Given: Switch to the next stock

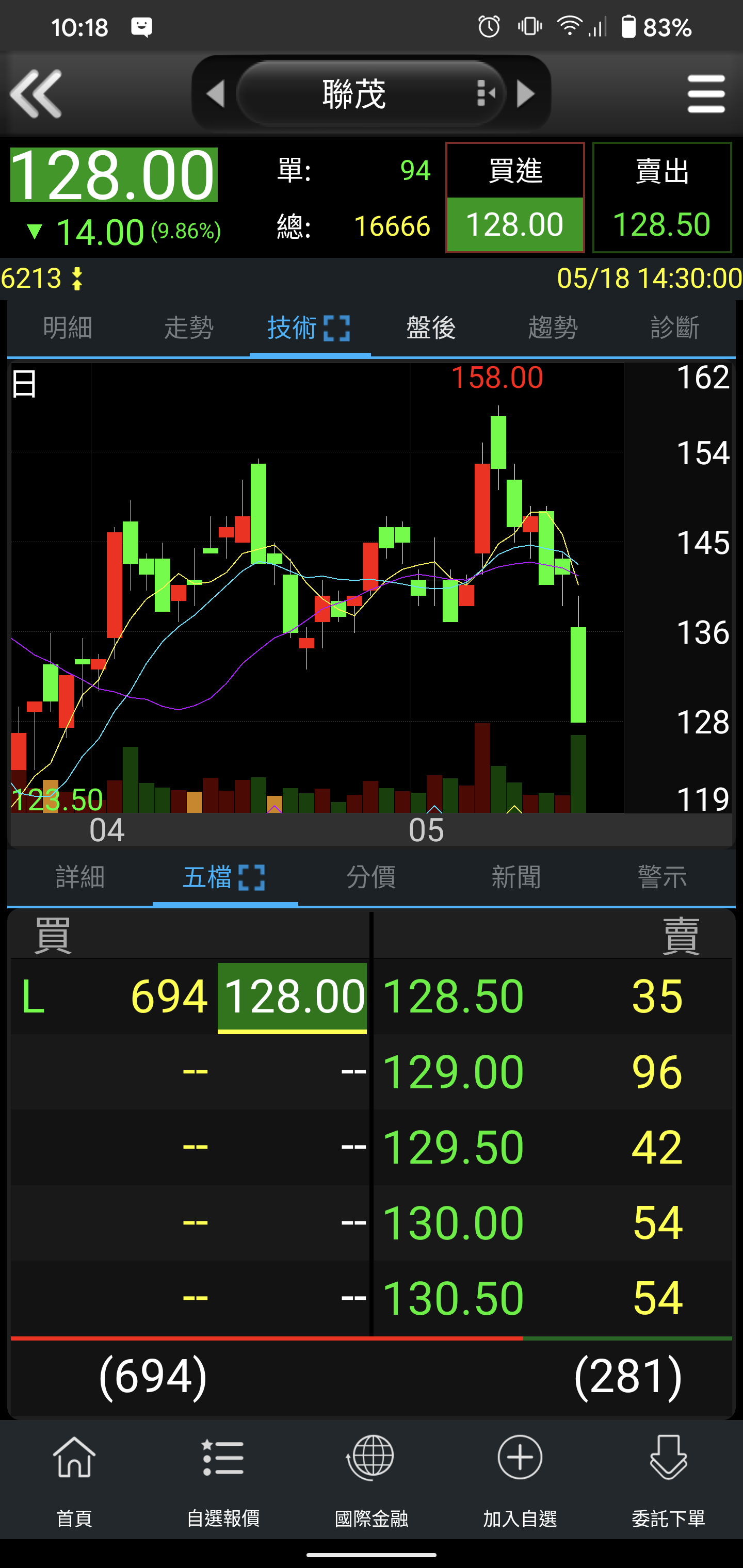Looking at the screenshot, I should tap(525, 94).
